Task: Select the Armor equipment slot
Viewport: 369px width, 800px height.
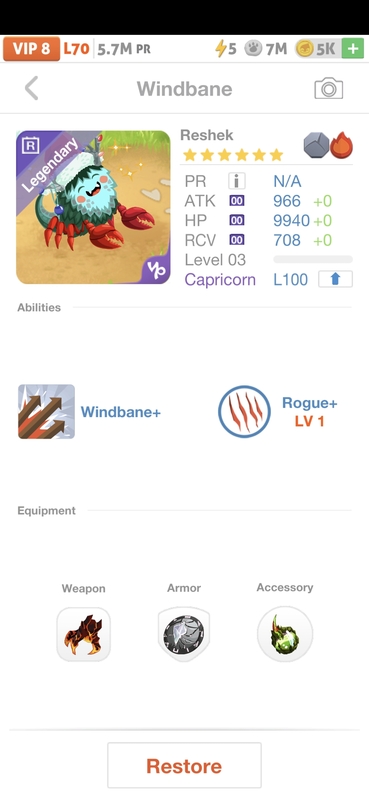Action: (x=184, y=634)
